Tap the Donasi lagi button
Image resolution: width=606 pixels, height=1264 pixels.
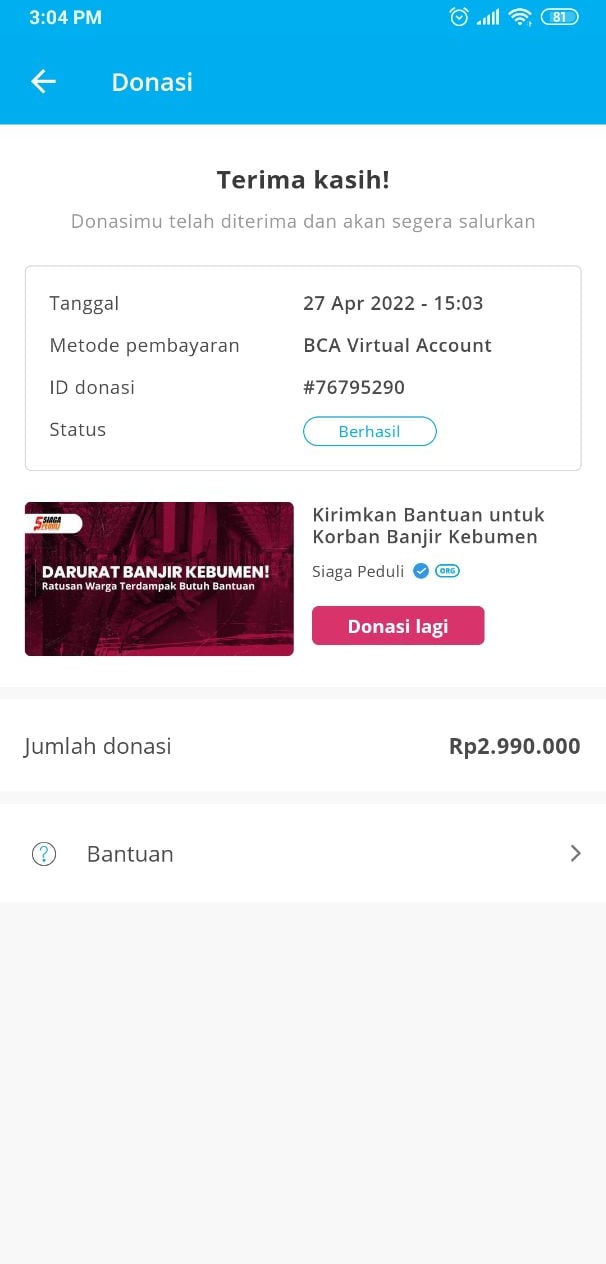(398, 626)
